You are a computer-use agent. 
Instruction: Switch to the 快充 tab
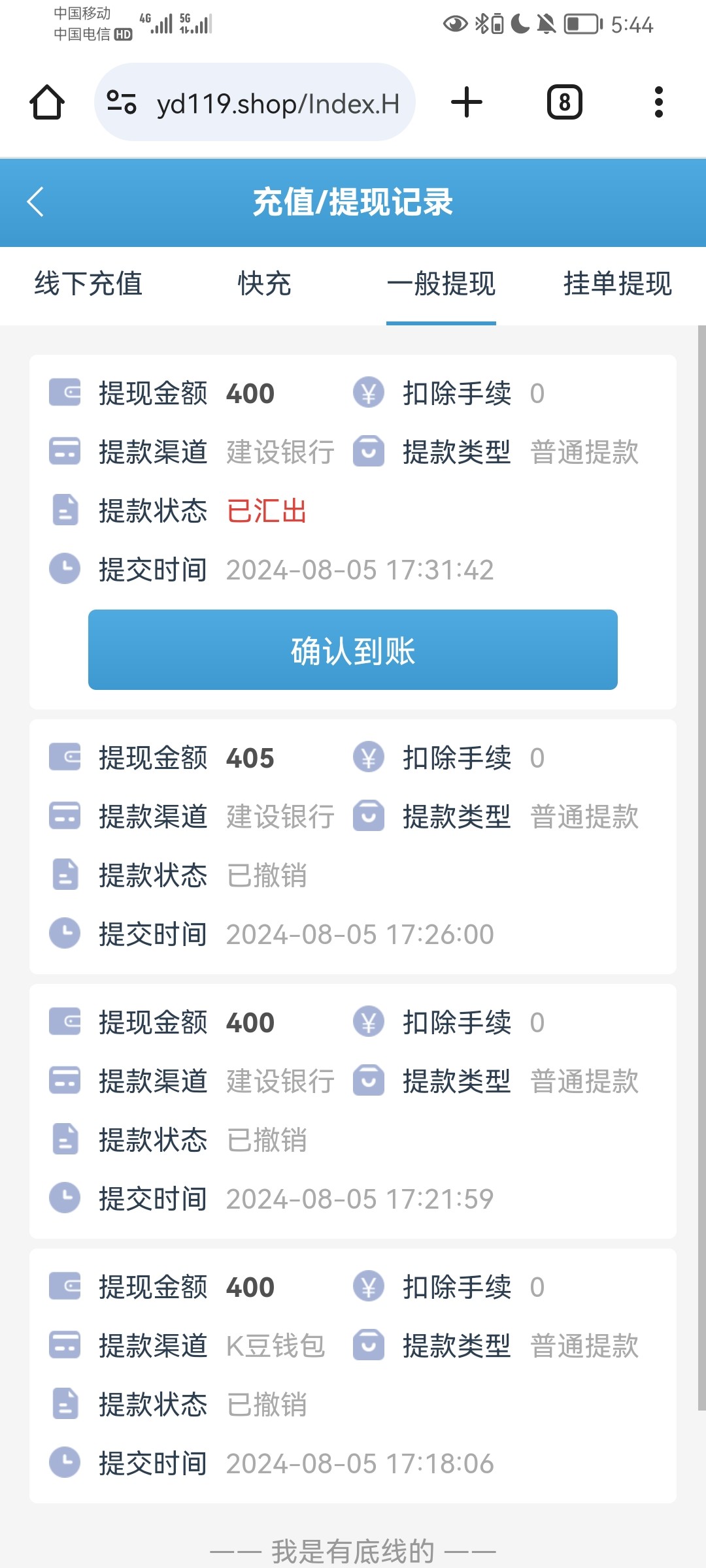pyautogui.click(x=264, y=284)
